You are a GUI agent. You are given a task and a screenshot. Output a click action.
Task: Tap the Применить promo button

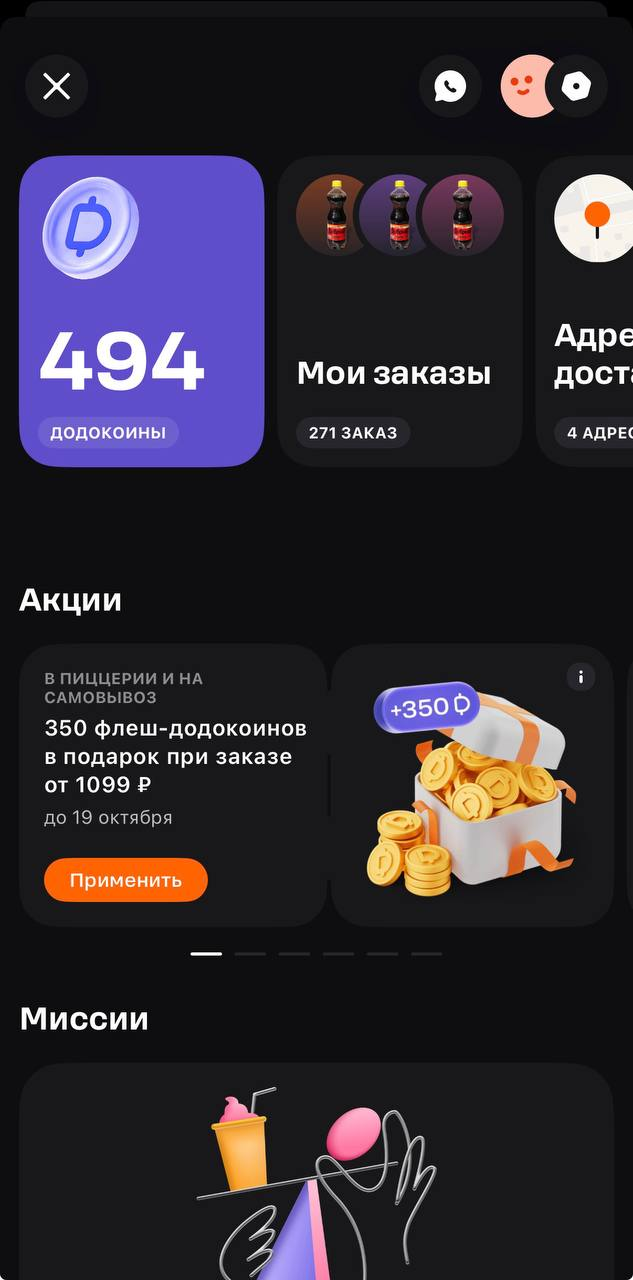pyautogui.click(x=126, y=880)
